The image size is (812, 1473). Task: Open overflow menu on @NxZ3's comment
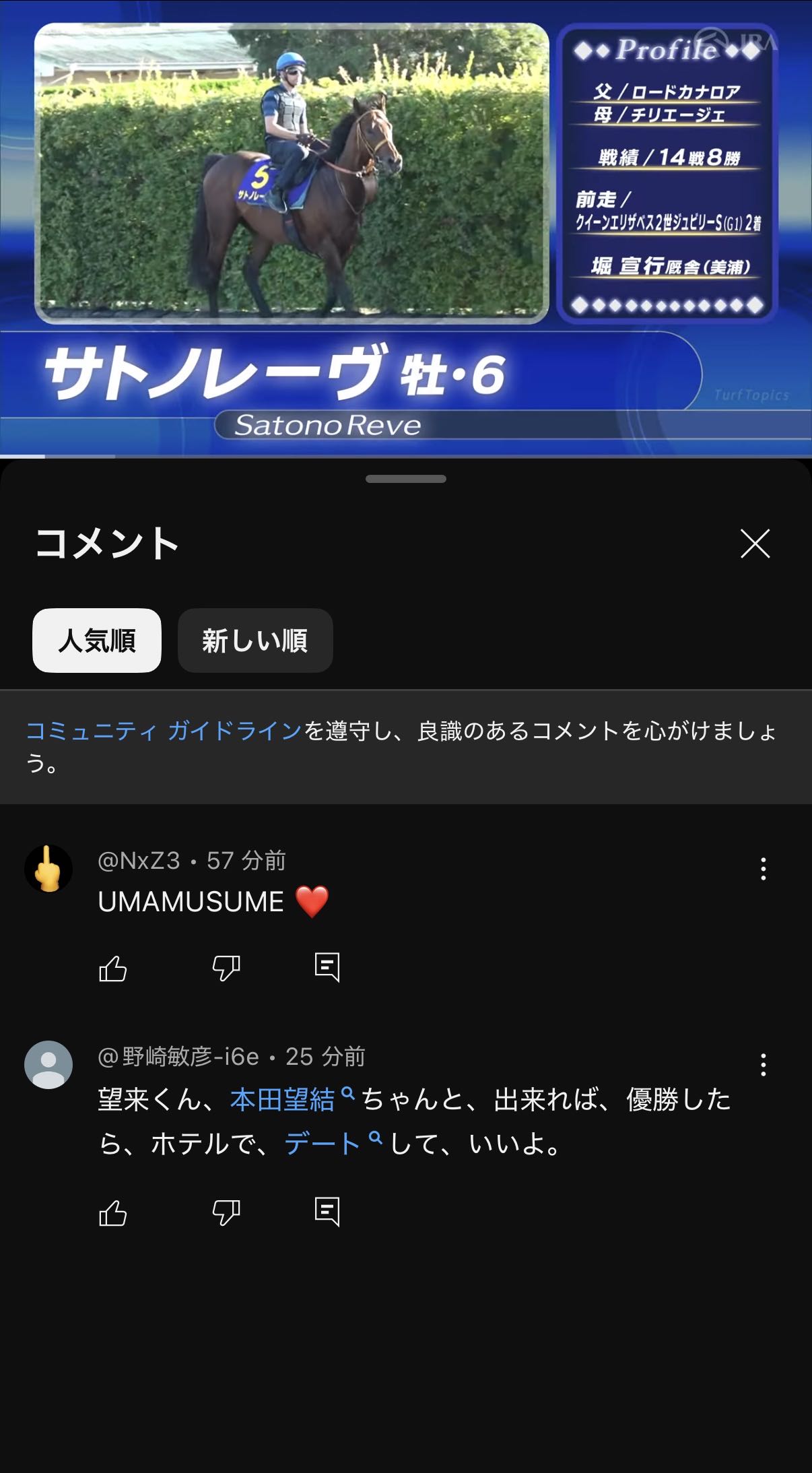coord(763,869)
